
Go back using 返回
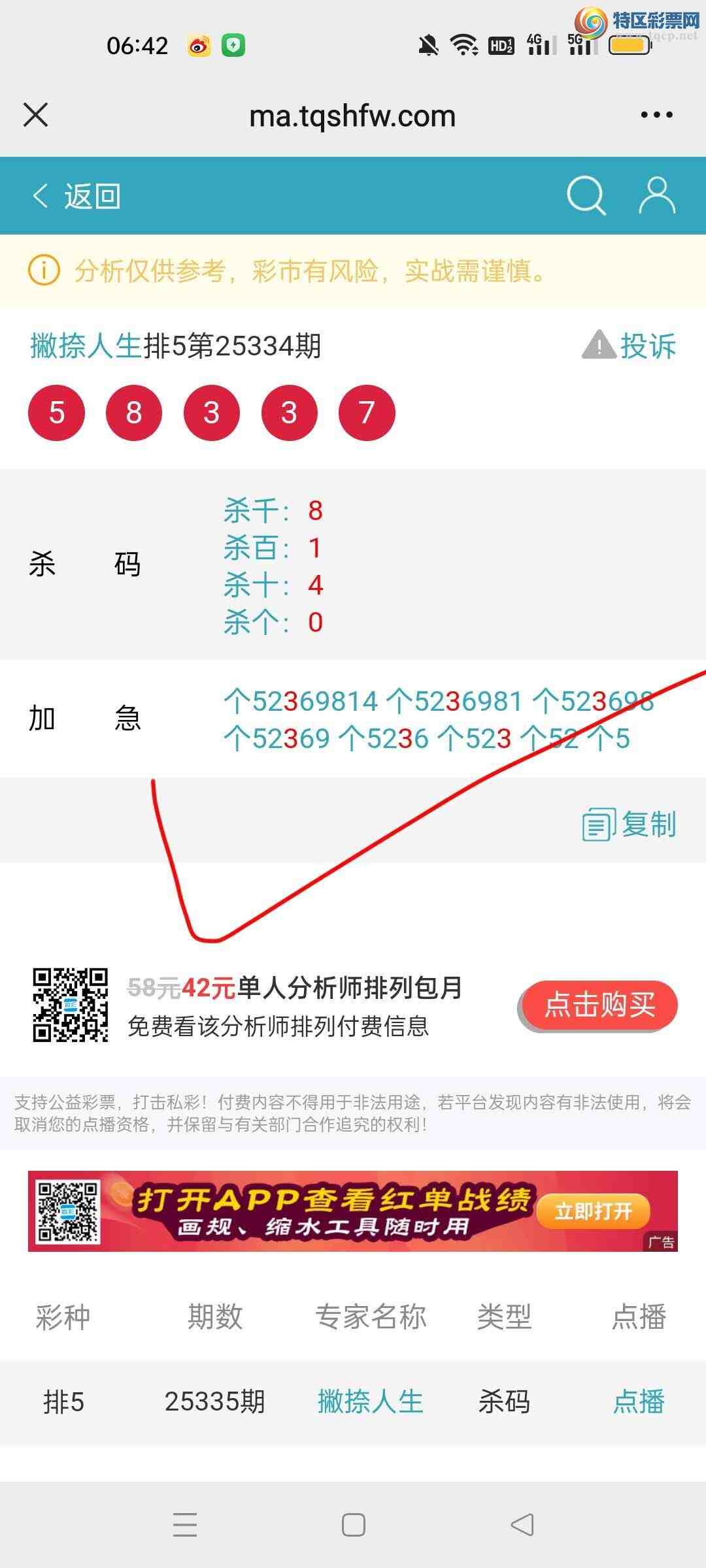(x=76, y=195)
